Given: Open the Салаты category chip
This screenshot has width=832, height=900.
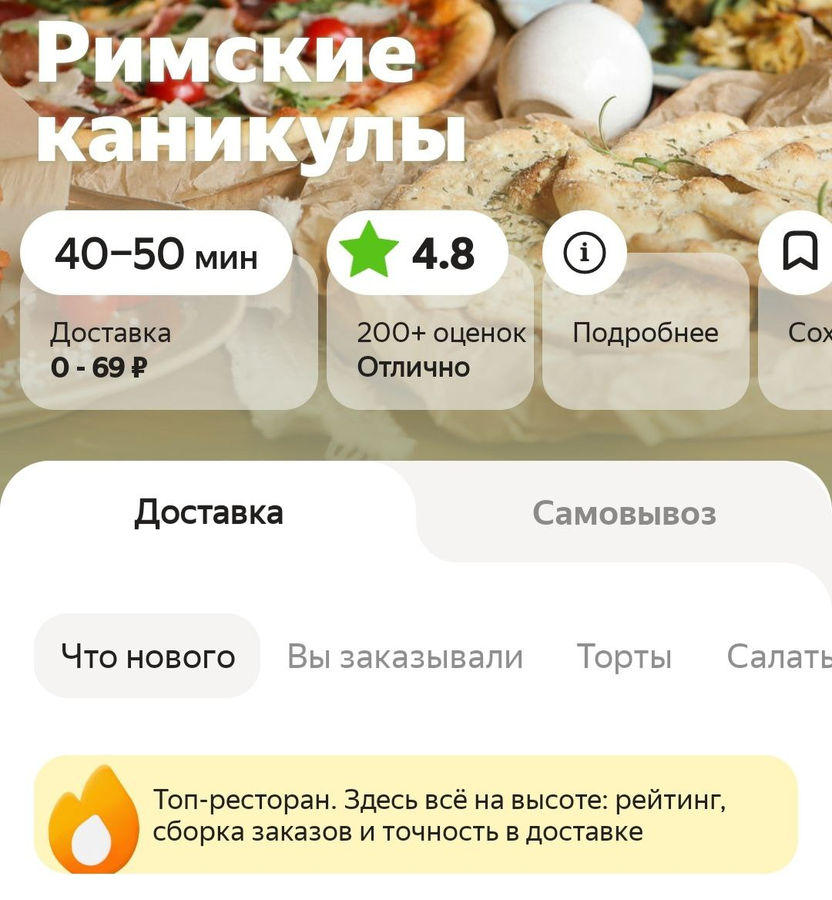Looking at the screenshot, I should (x=780, y=656).
